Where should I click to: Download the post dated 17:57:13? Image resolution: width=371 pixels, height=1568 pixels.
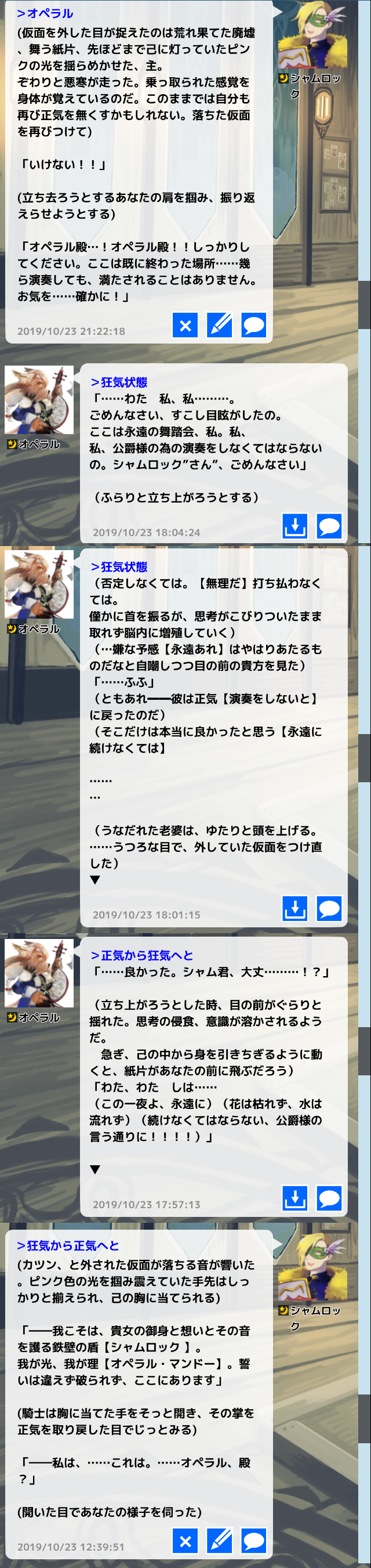pos(295,1198)
